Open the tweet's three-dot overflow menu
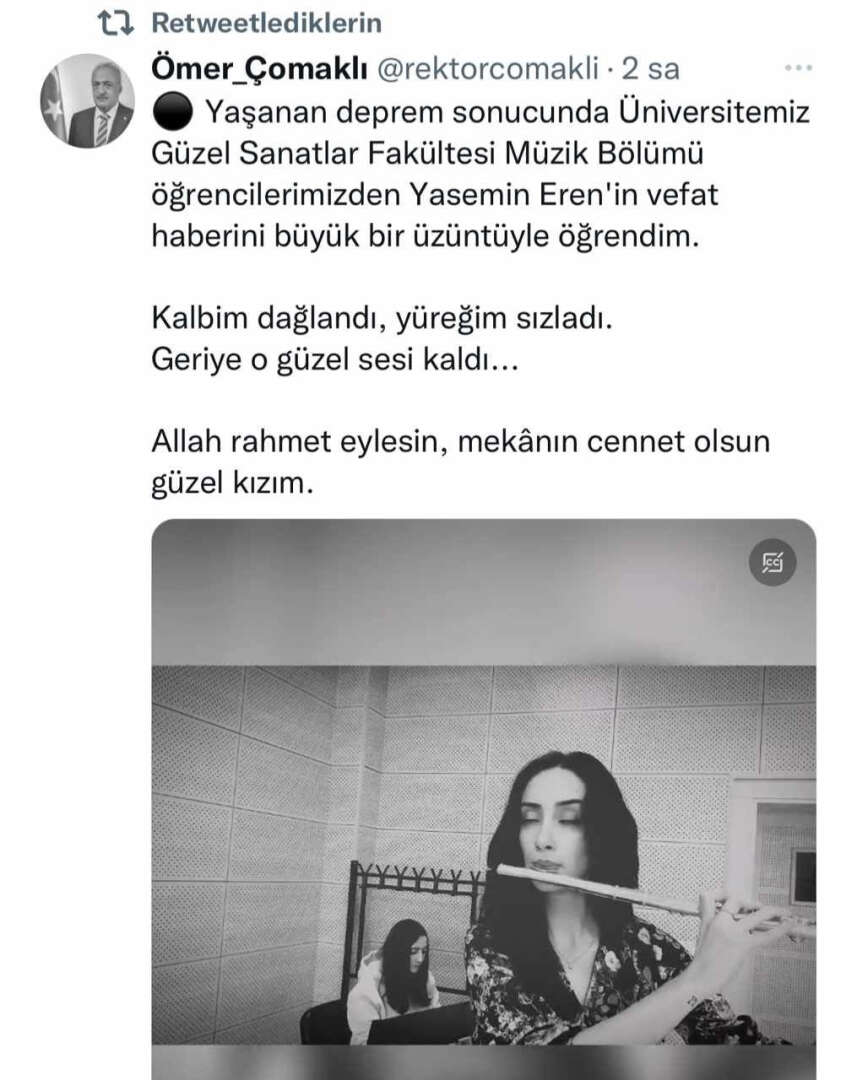The width and height of the screenshot is (857, 1080). (799, 69)
